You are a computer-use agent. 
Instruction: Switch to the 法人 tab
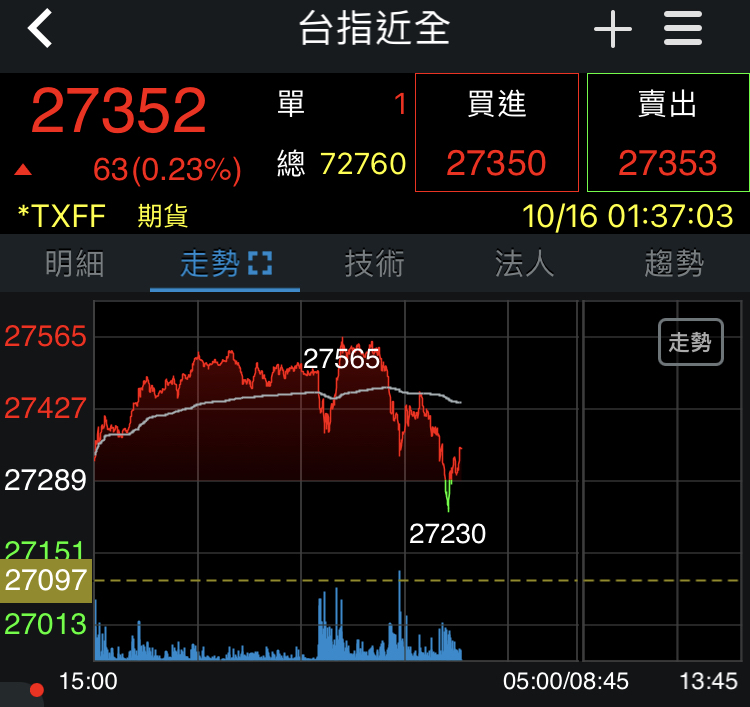coord(524,264)
